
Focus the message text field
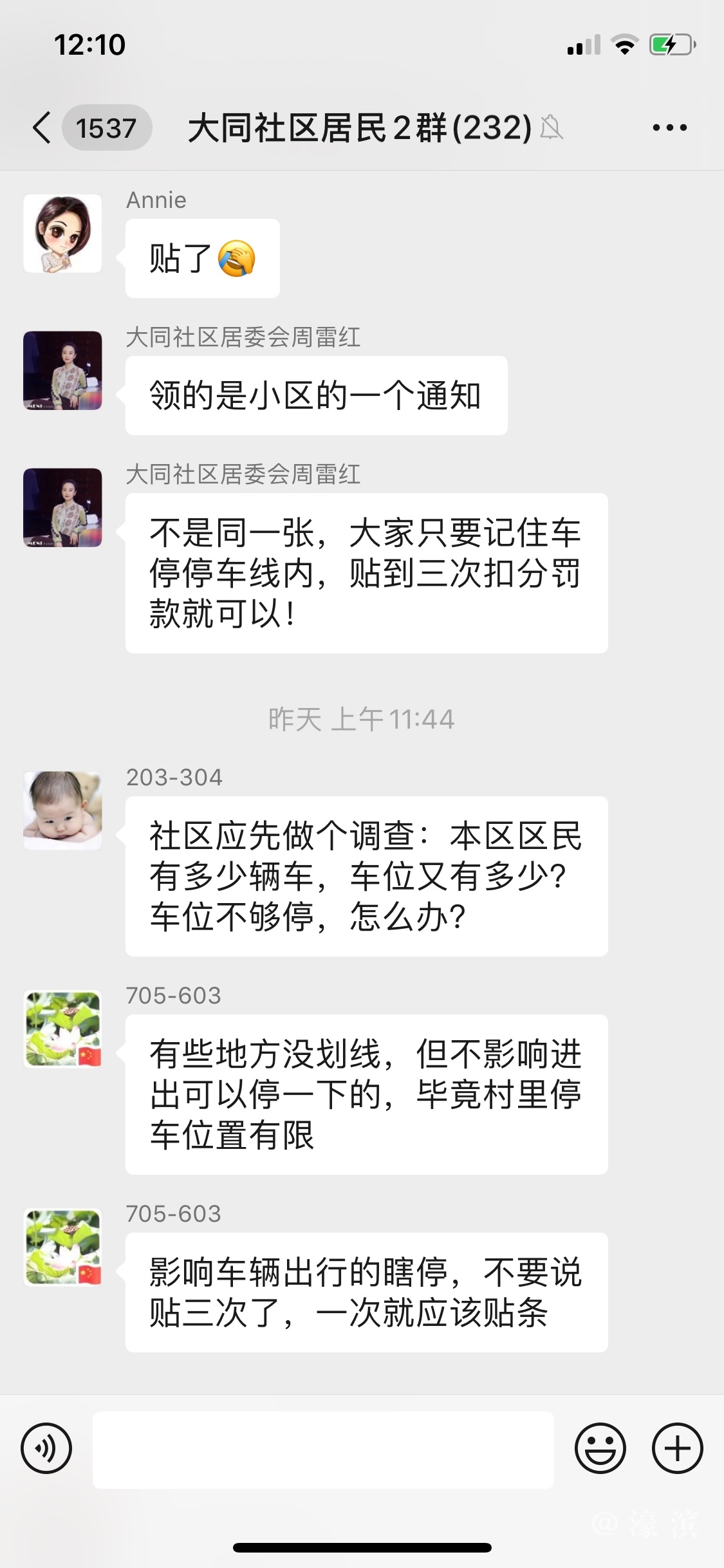[323, 1450]
